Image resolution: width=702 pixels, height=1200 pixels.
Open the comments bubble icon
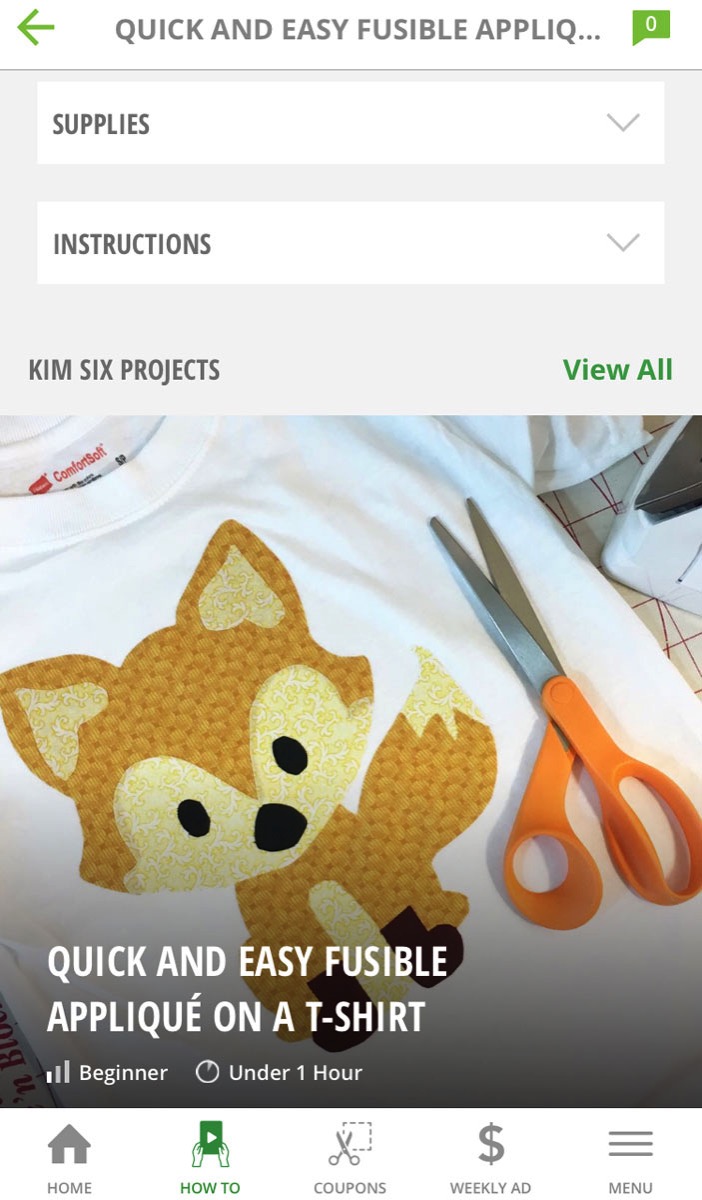pos(650,27)
